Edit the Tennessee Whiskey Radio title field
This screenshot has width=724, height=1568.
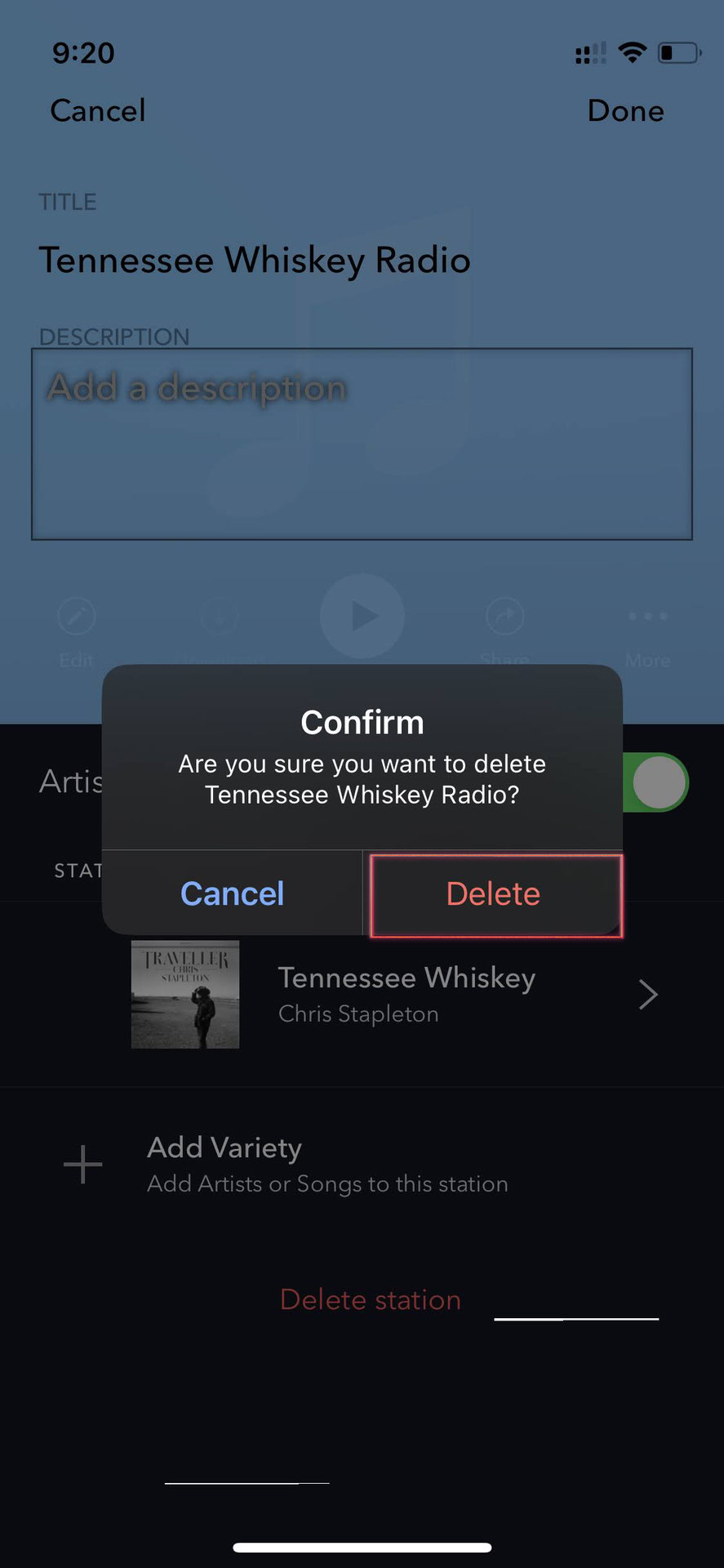255,261
